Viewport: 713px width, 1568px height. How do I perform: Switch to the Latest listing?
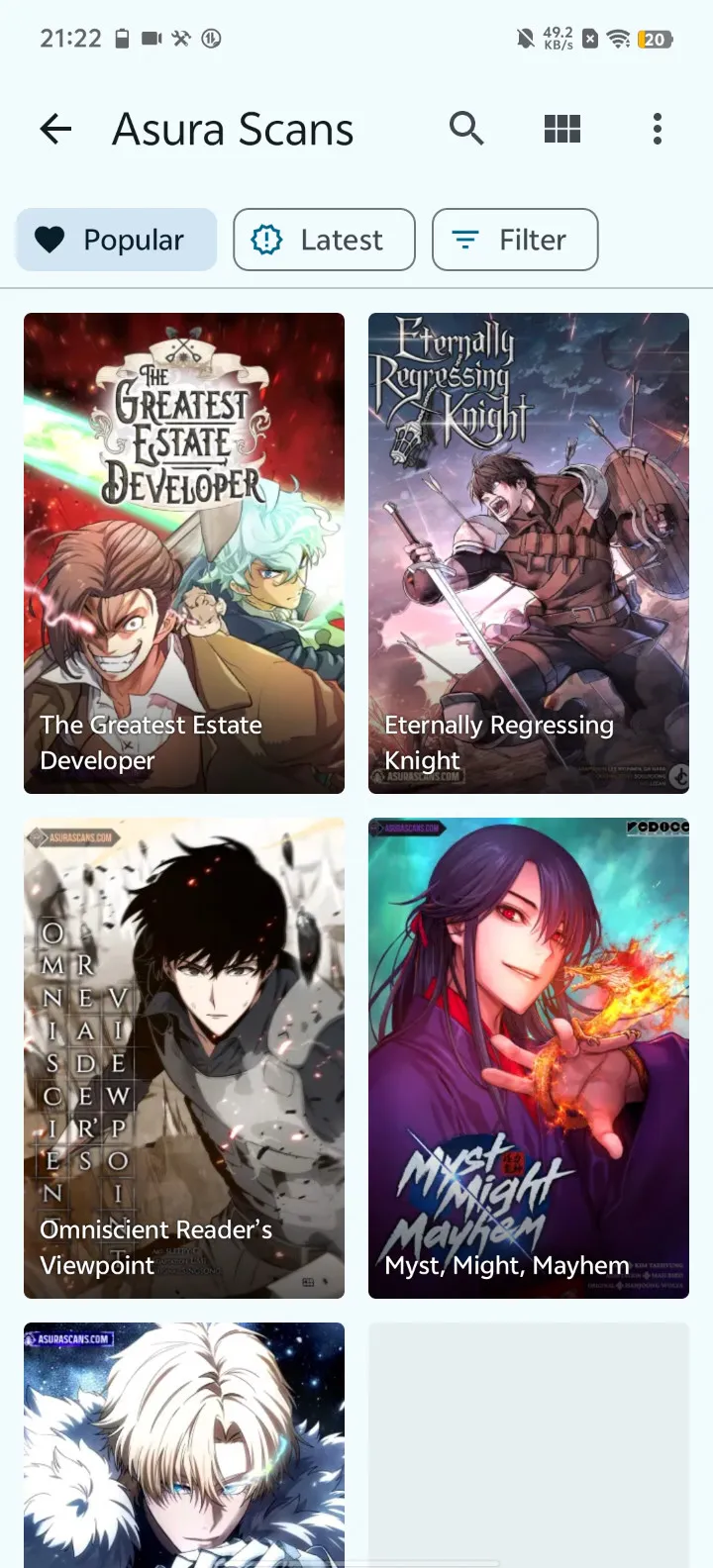coord(324,240)
